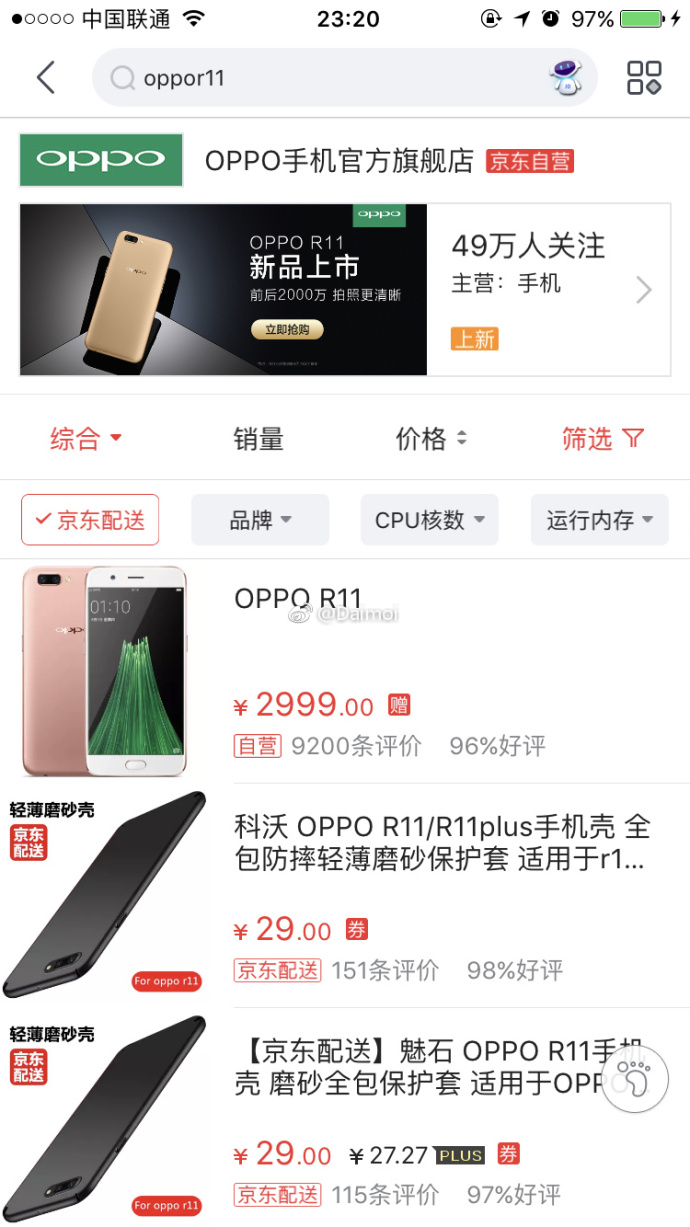
Task: Toggle the 京东配送 filter chip
Action: tap(90, 520)
